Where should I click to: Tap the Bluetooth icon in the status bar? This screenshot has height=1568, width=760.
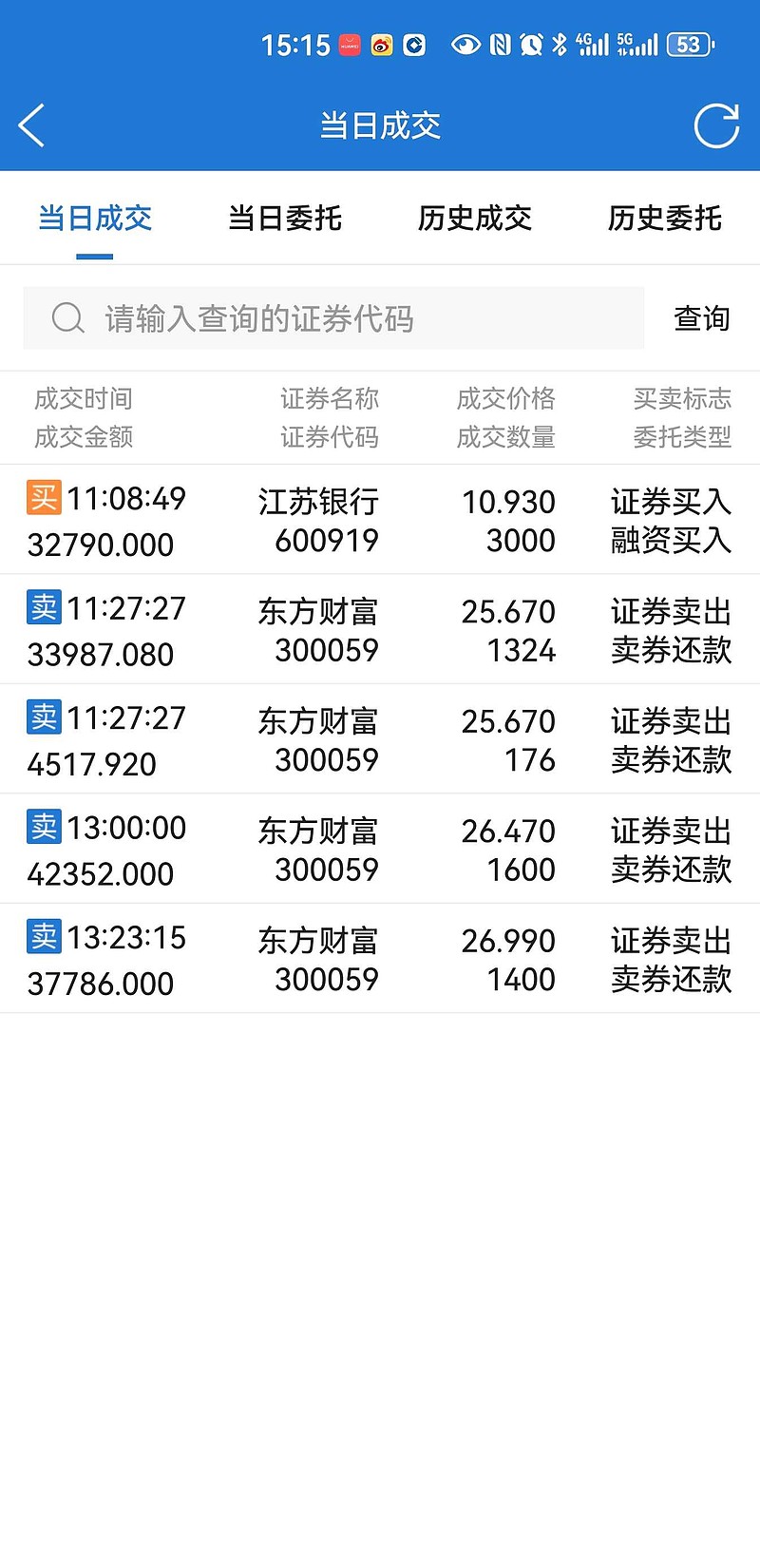(560, 44)
